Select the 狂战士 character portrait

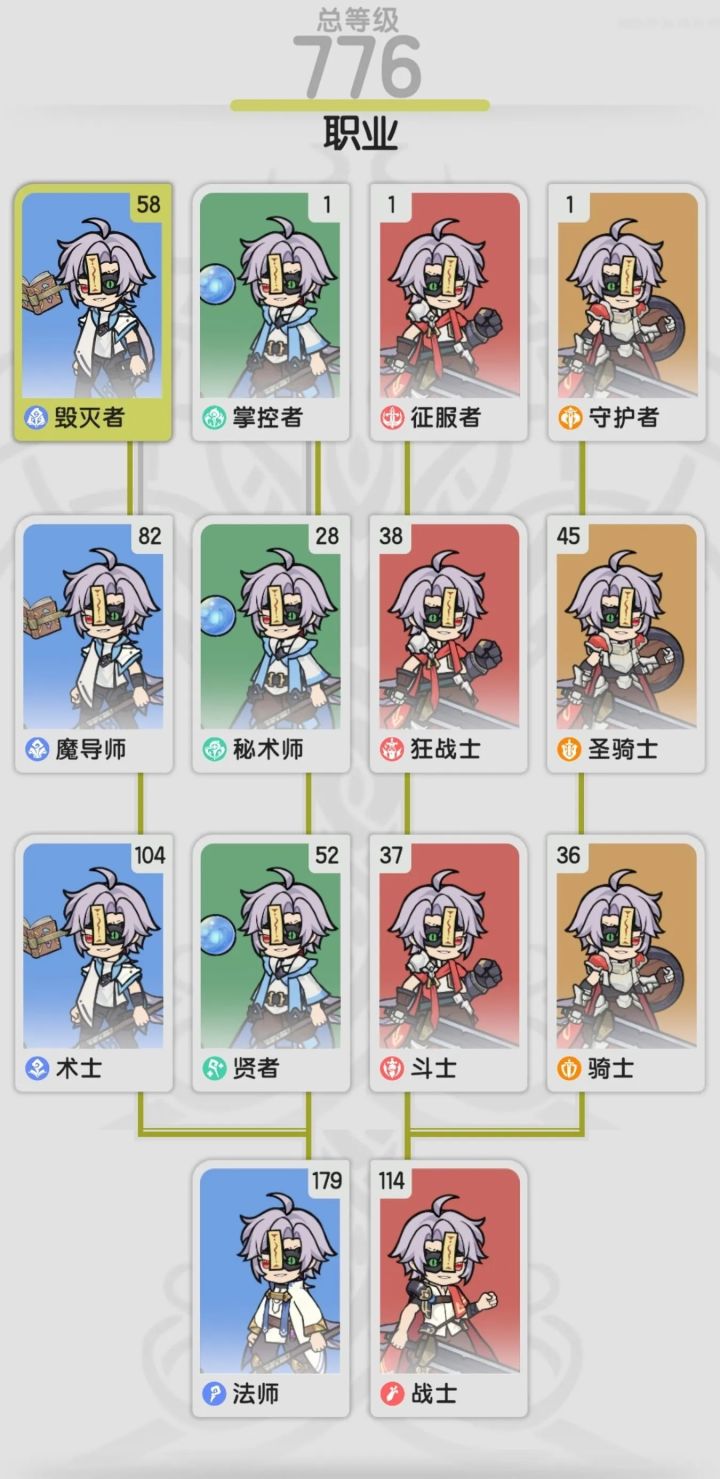click(x=446, y=640)
